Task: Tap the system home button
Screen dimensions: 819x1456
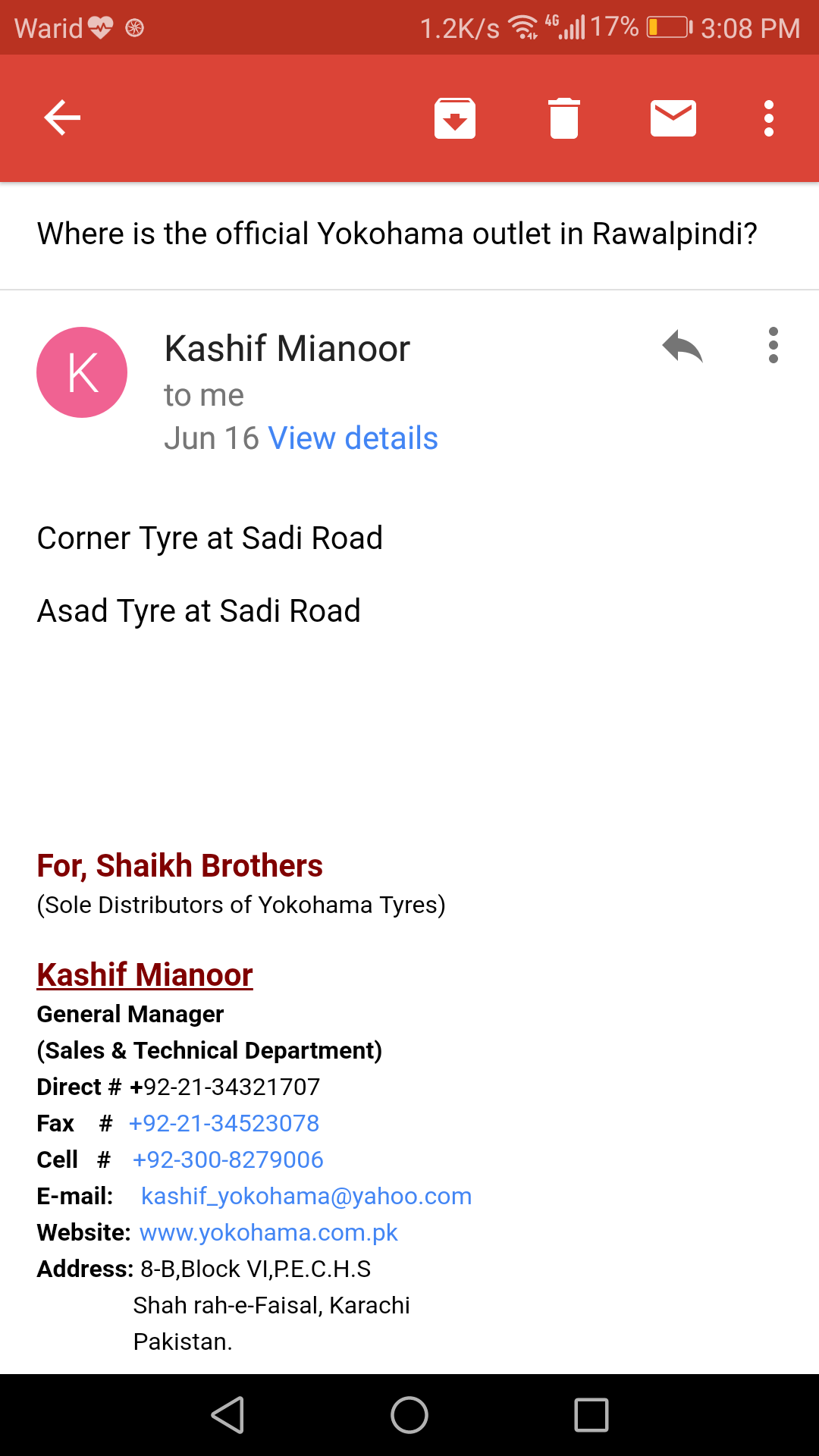Action: click(x=409, y=1415)
